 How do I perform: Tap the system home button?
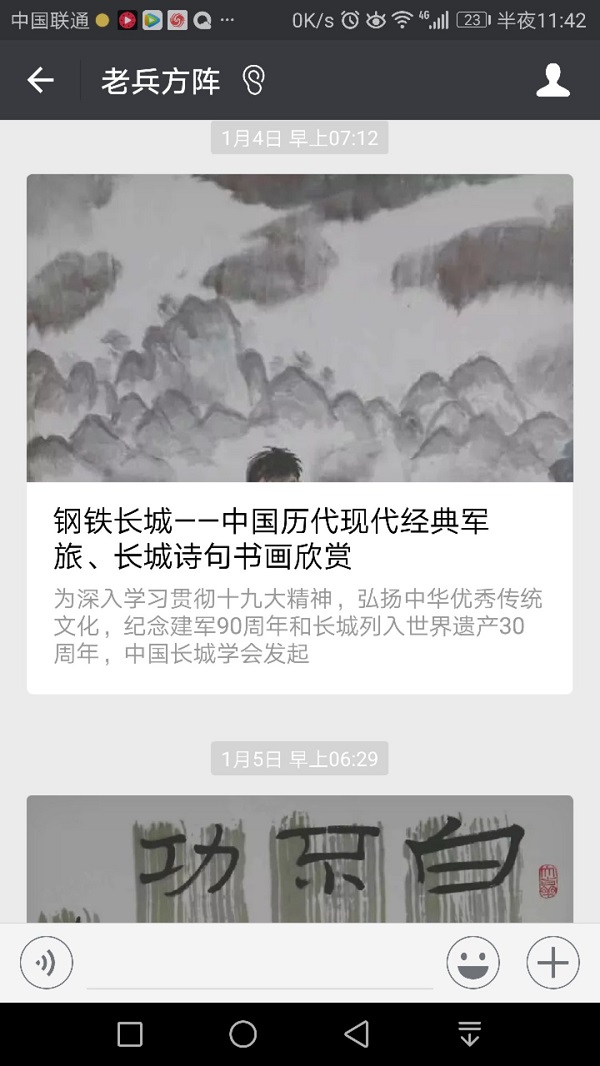(243, 1034)
